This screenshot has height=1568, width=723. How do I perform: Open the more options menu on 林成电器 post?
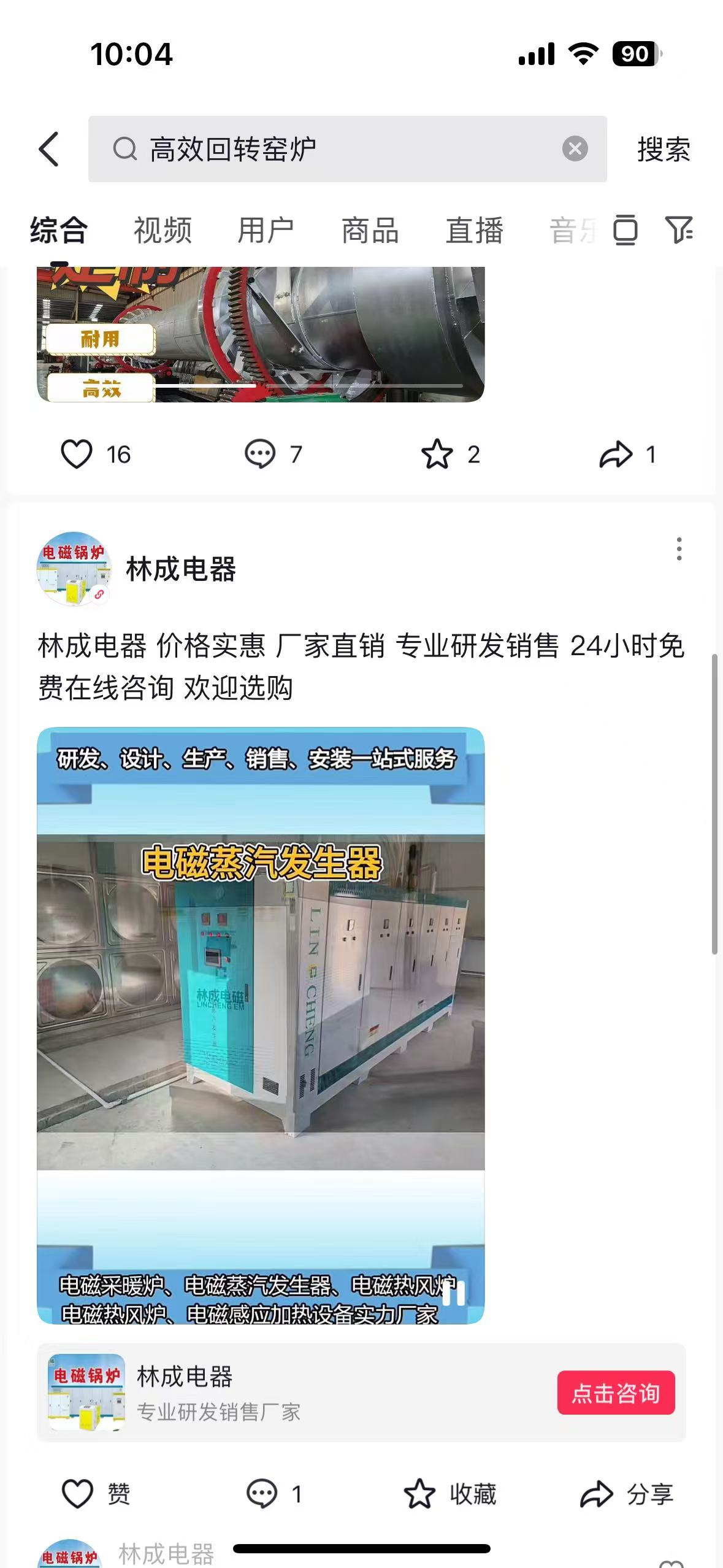coord(679,549)
